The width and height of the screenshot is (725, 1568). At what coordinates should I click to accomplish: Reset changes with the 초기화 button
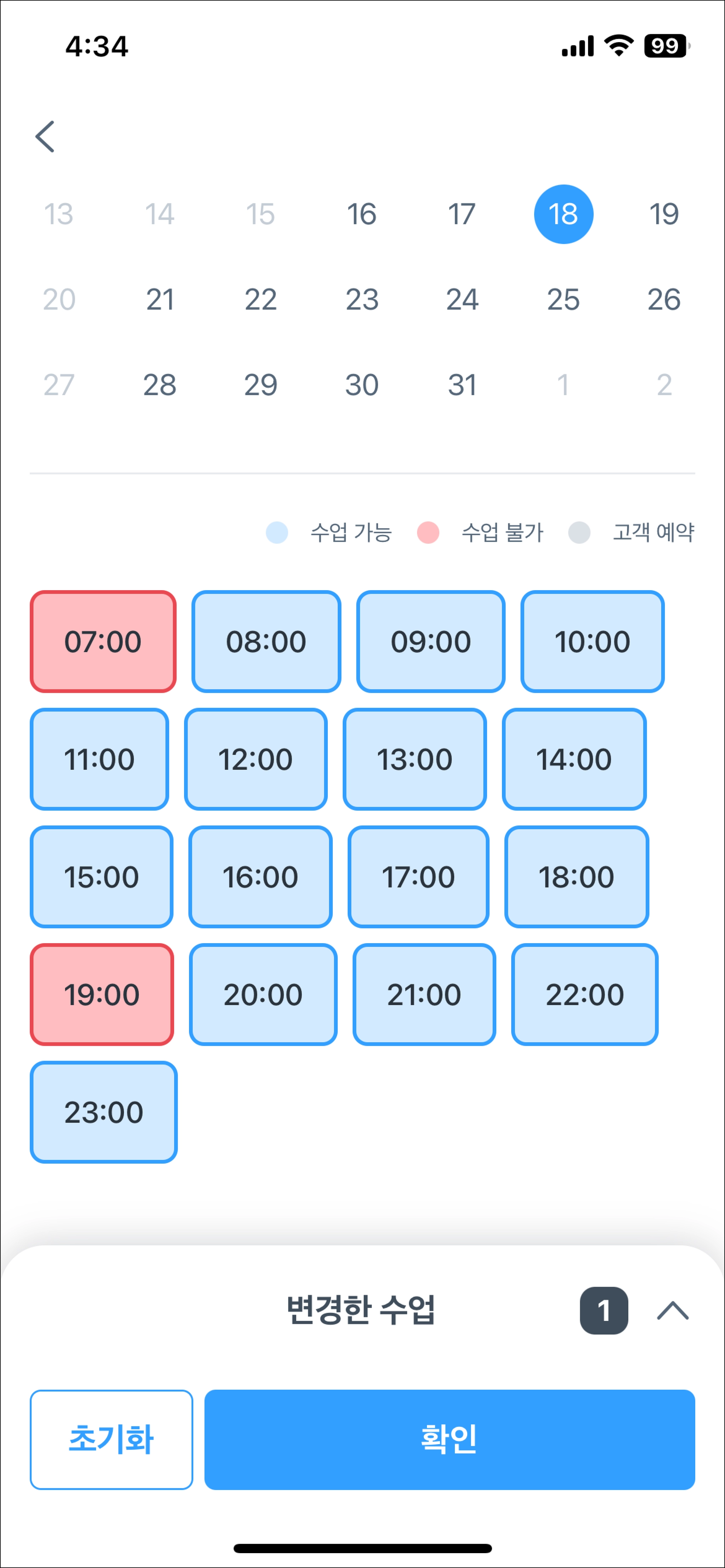click(x=112, y=1440)
